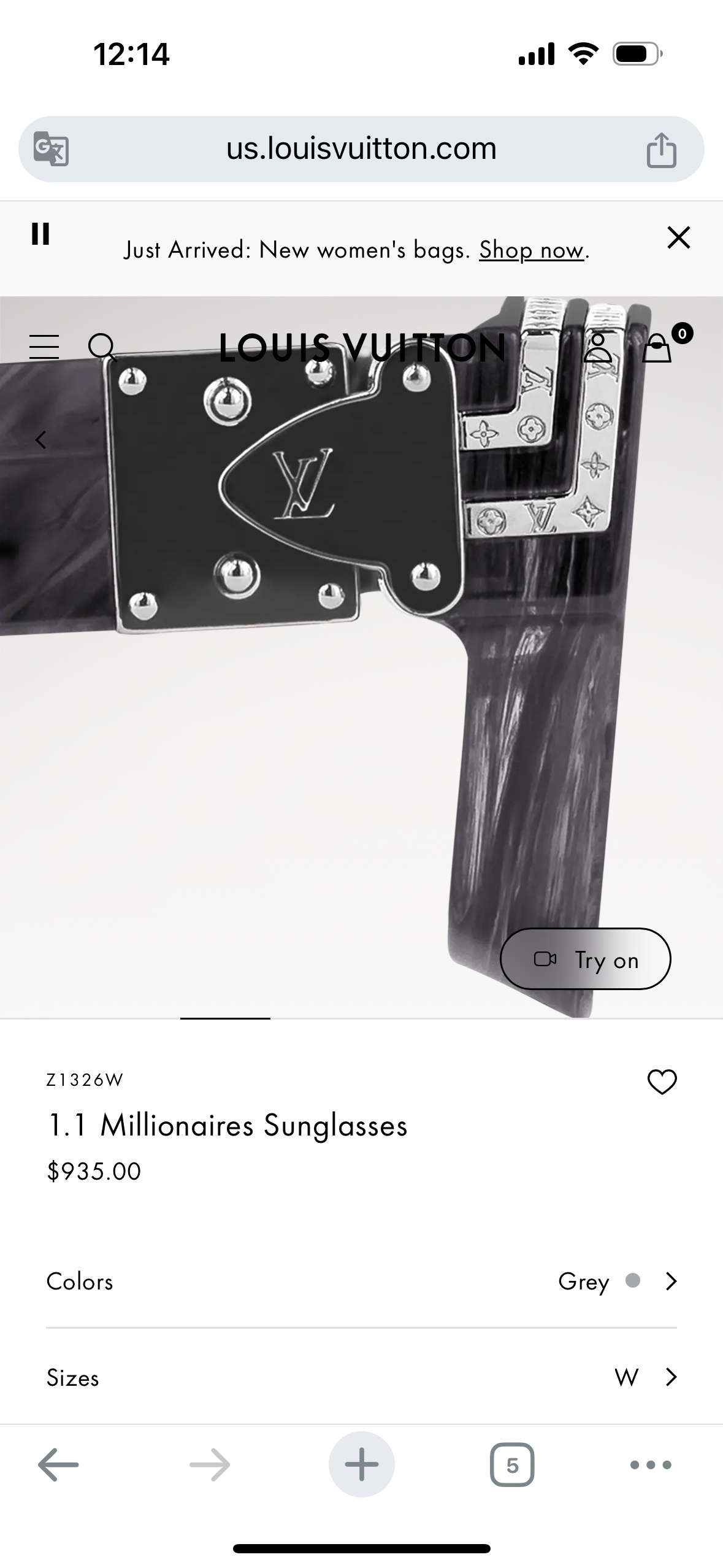Launch the Try on feature
This screenshot has width=723, height=1568.
(586, 959)
